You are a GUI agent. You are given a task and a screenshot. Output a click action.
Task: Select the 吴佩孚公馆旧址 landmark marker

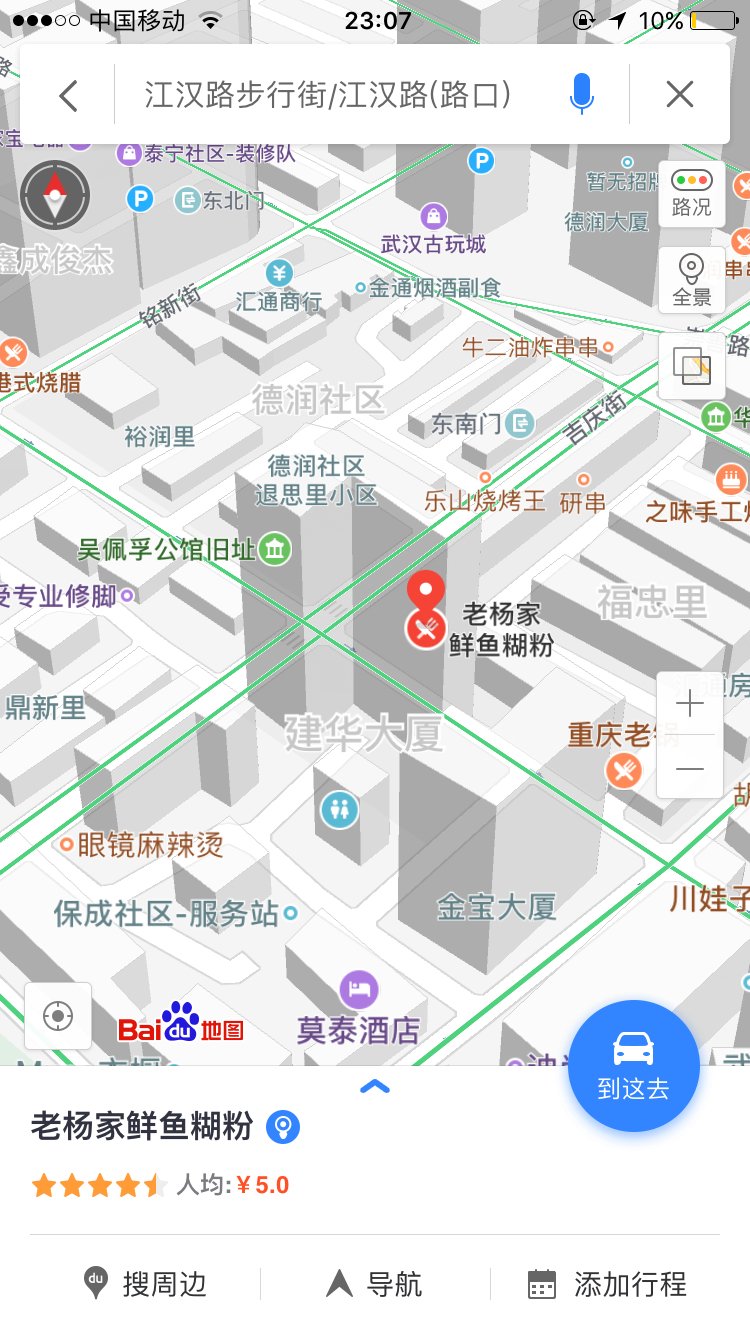[x=275, y=549]
